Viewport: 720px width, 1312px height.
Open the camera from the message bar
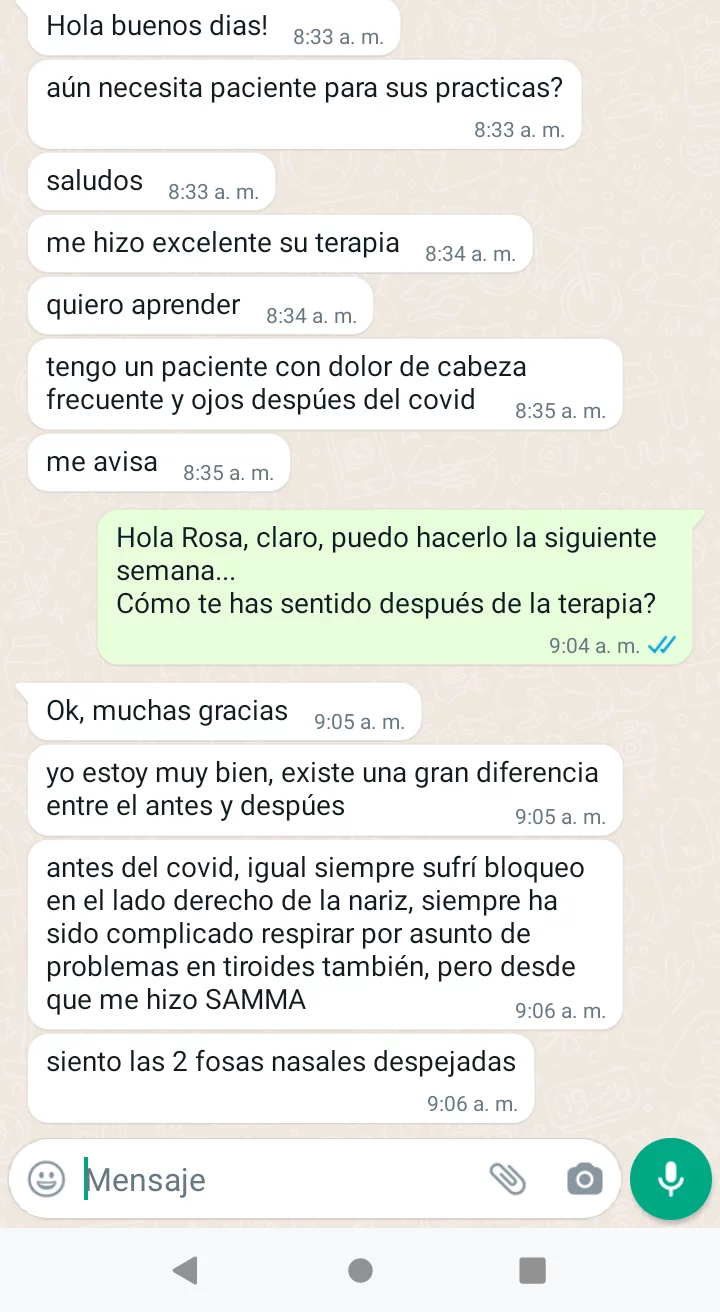[584, 1180]
